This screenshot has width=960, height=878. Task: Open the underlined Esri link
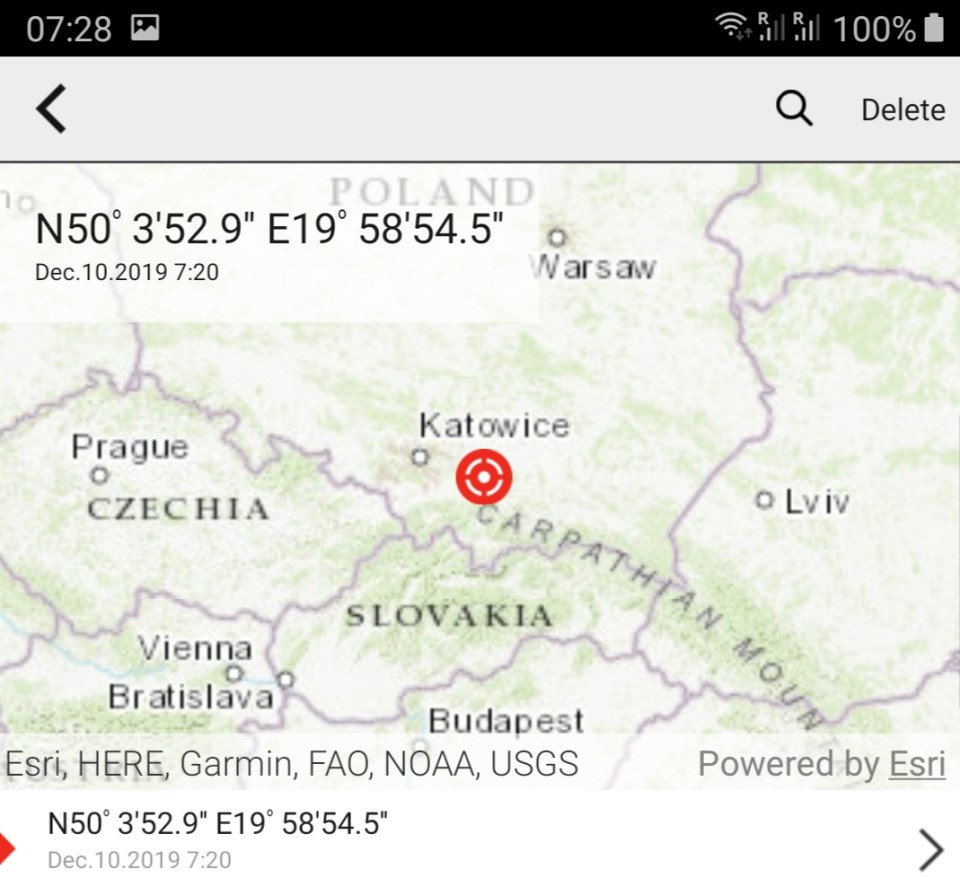point(917,764)
